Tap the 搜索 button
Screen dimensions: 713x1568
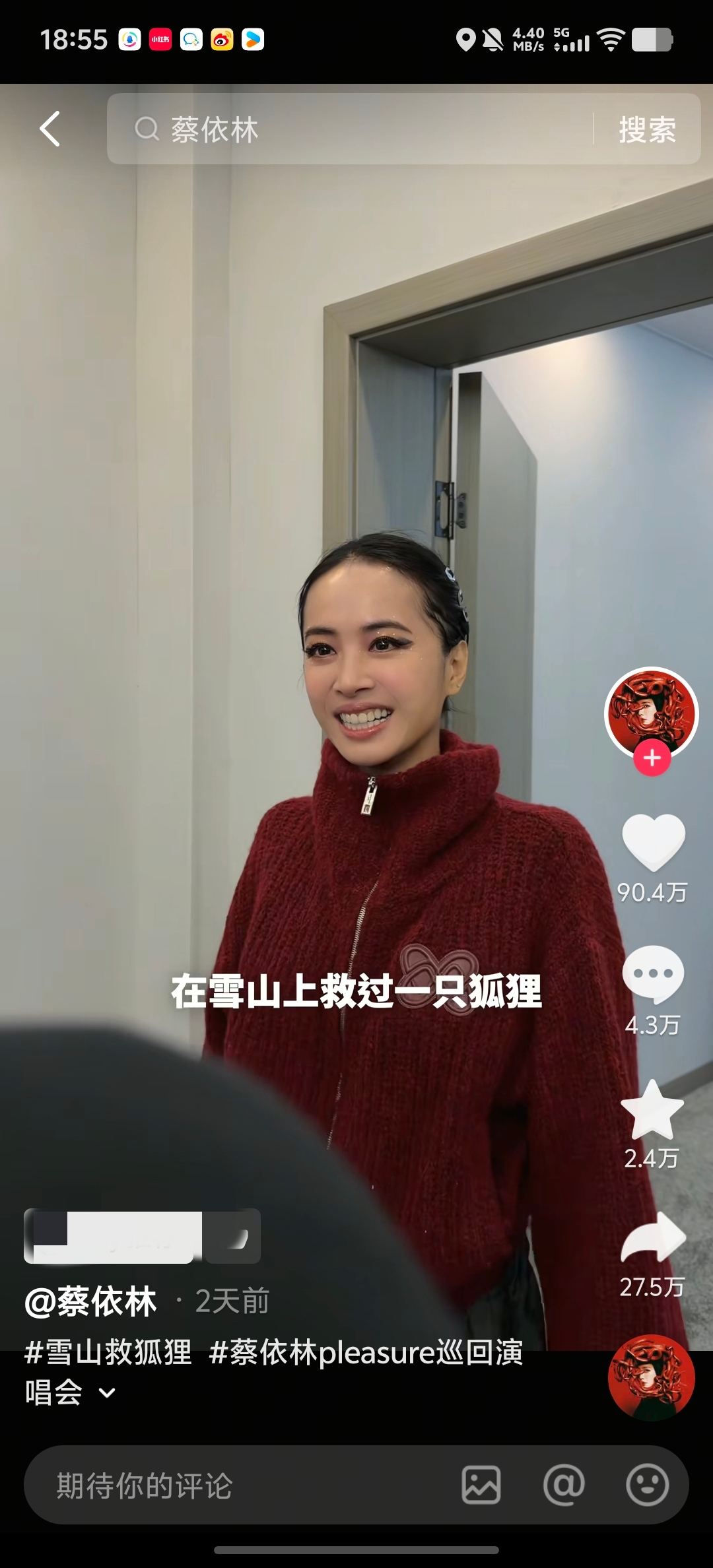point(647,129)
